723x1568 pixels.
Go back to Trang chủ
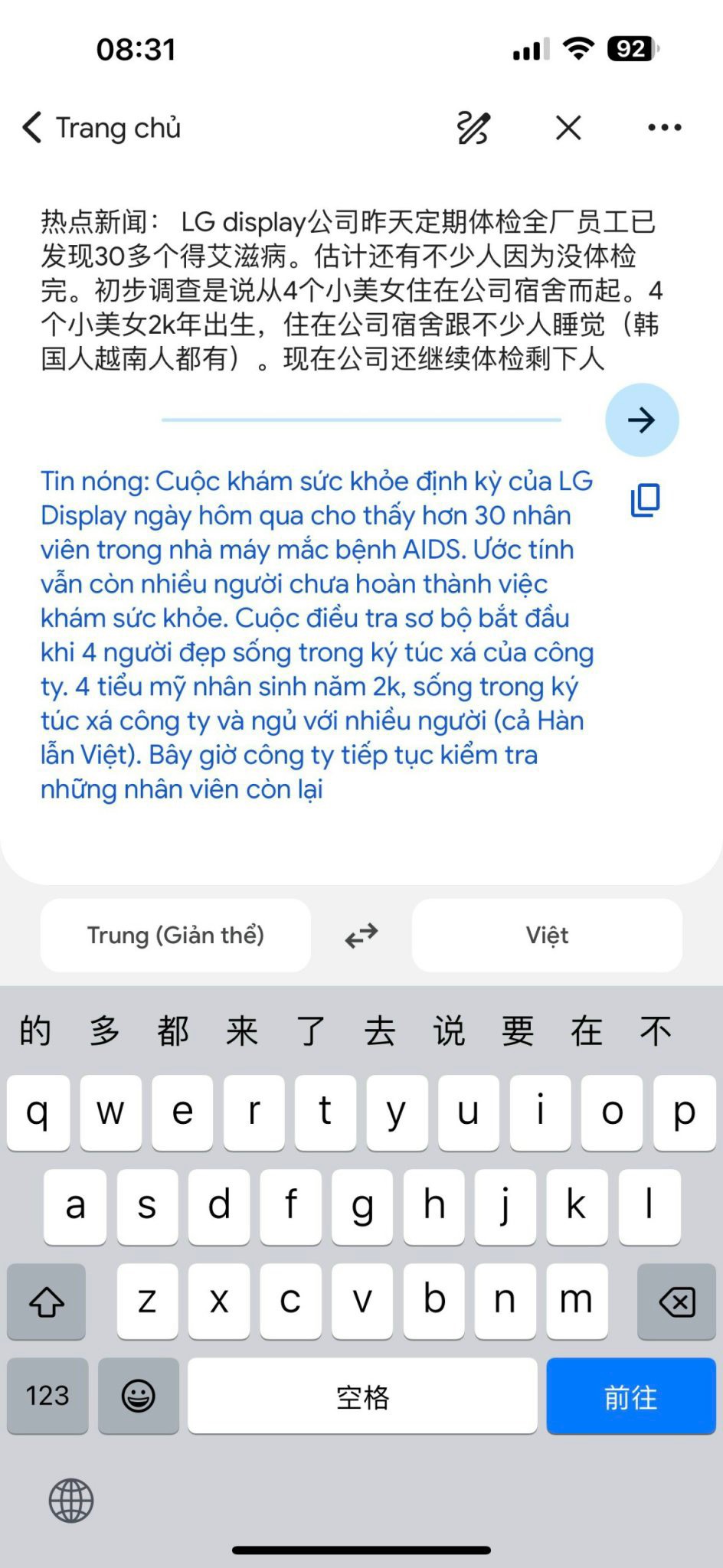[x=101, y=128]
